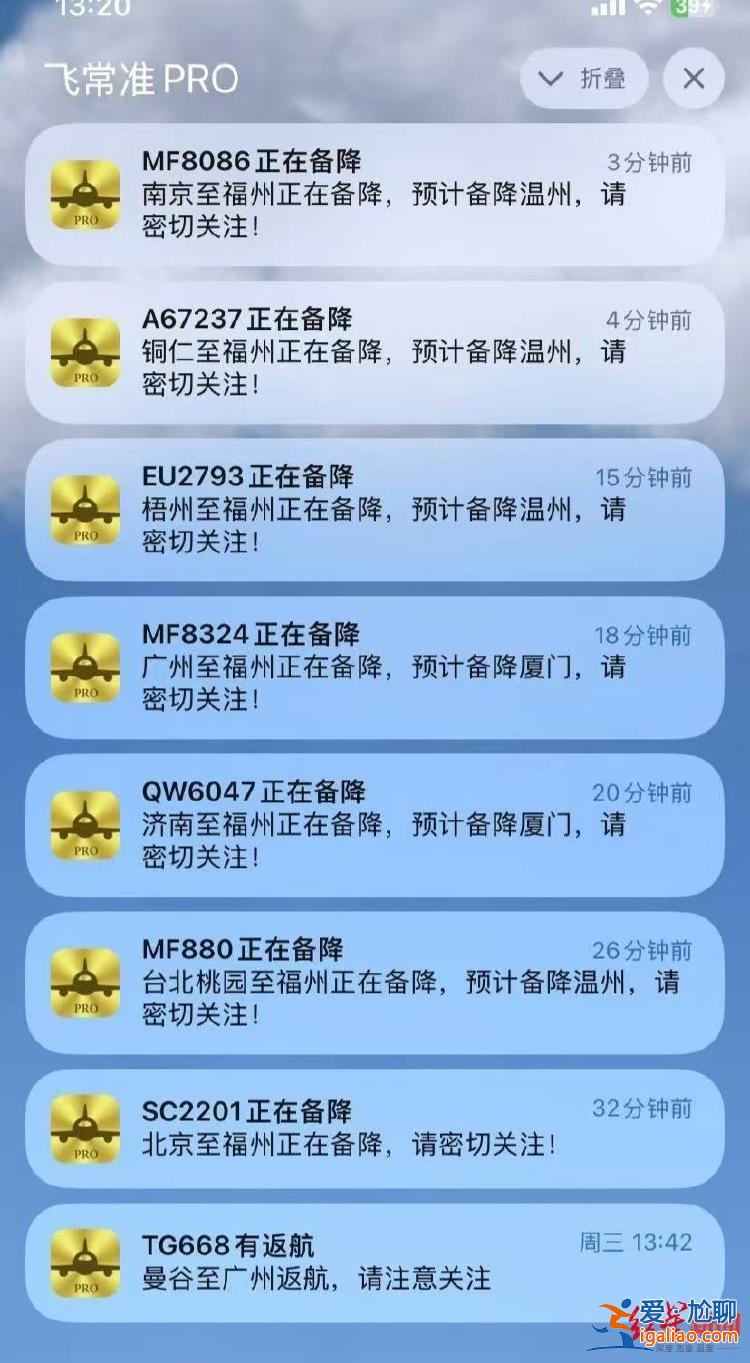View the EU2793 diversion notification
This screenshot has width=750, height=1363.
pos(374,509)
